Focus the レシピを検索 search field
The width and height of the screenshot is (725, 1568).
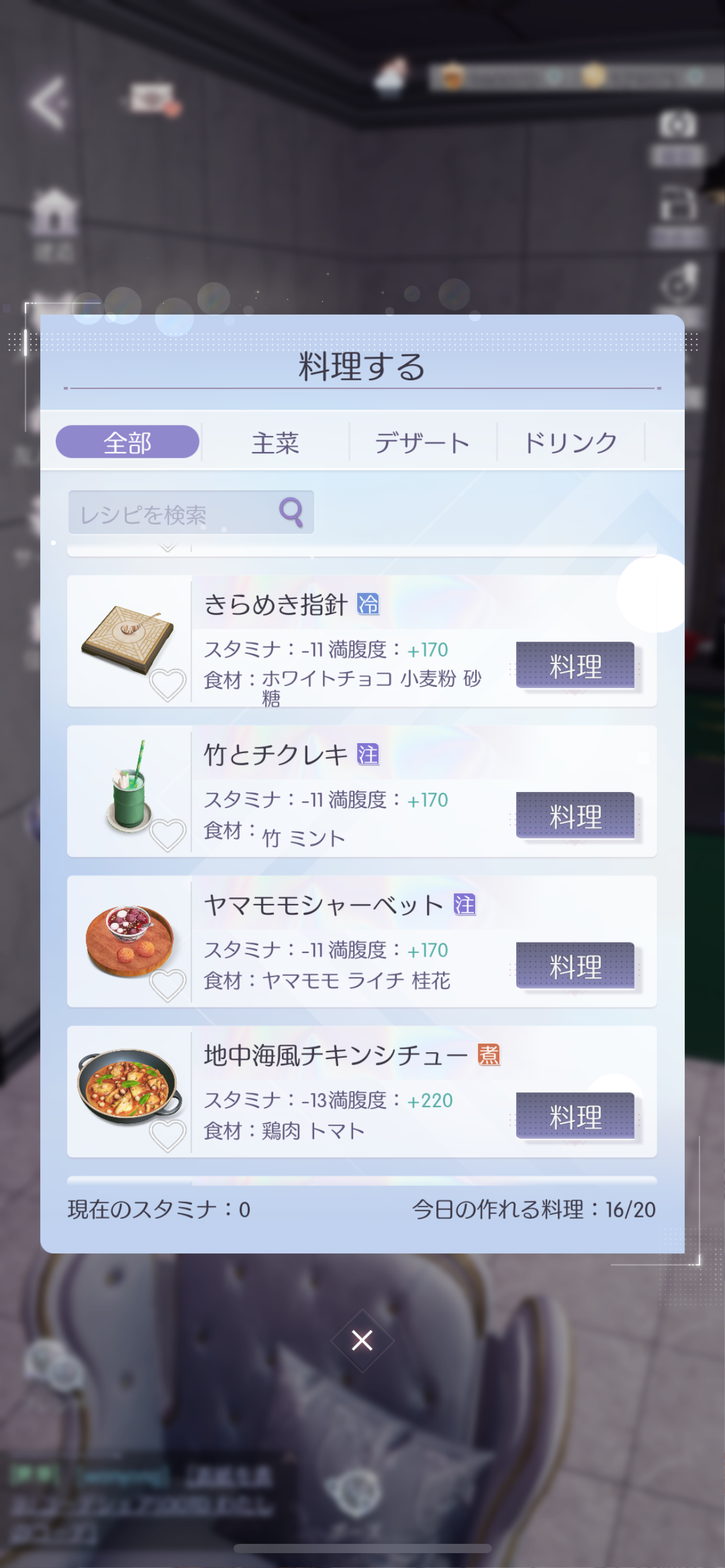[x=191, y=513]
